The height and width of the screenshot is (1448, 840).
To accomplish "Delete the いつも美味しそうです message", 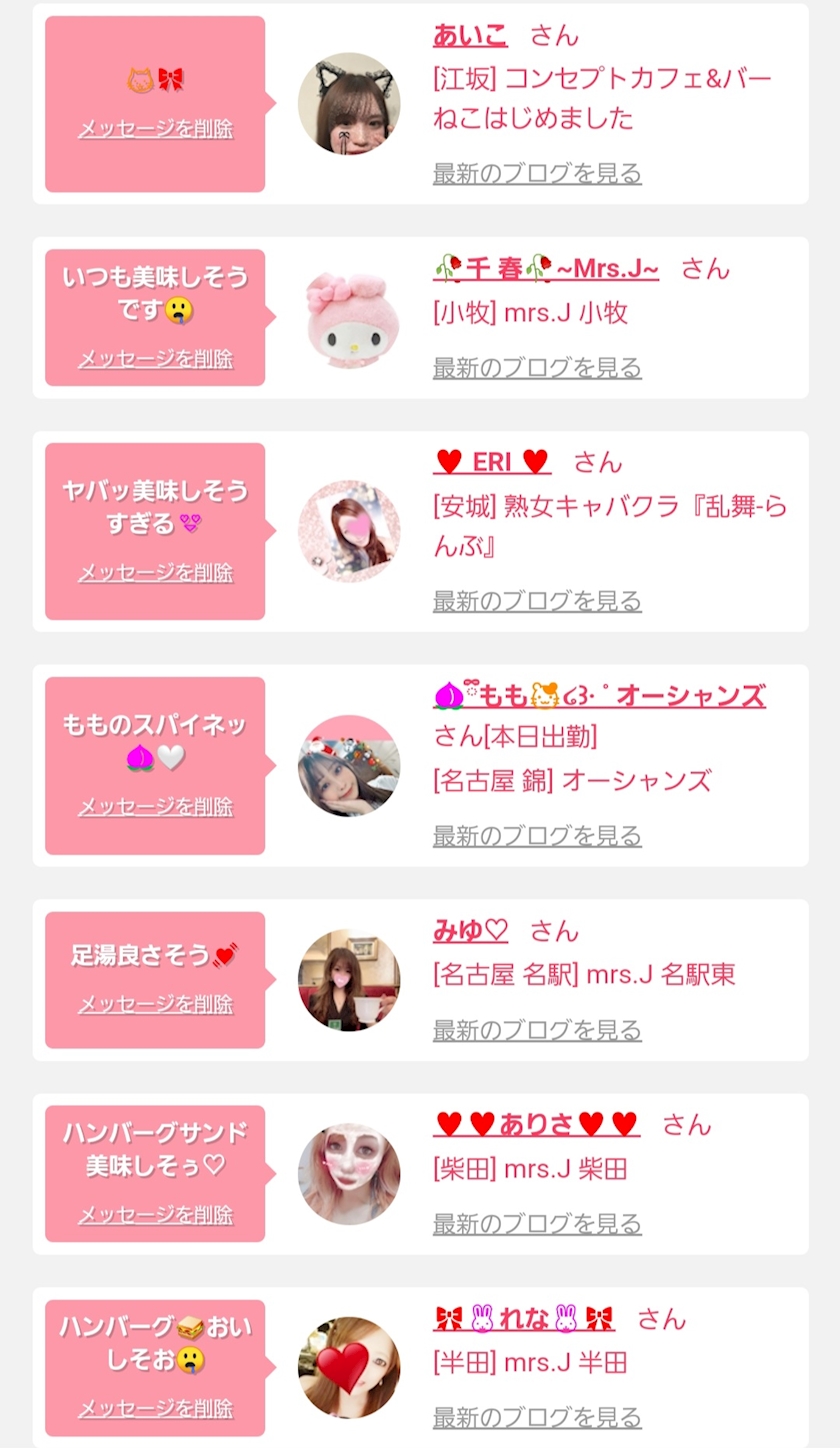I will coord(155,359).
